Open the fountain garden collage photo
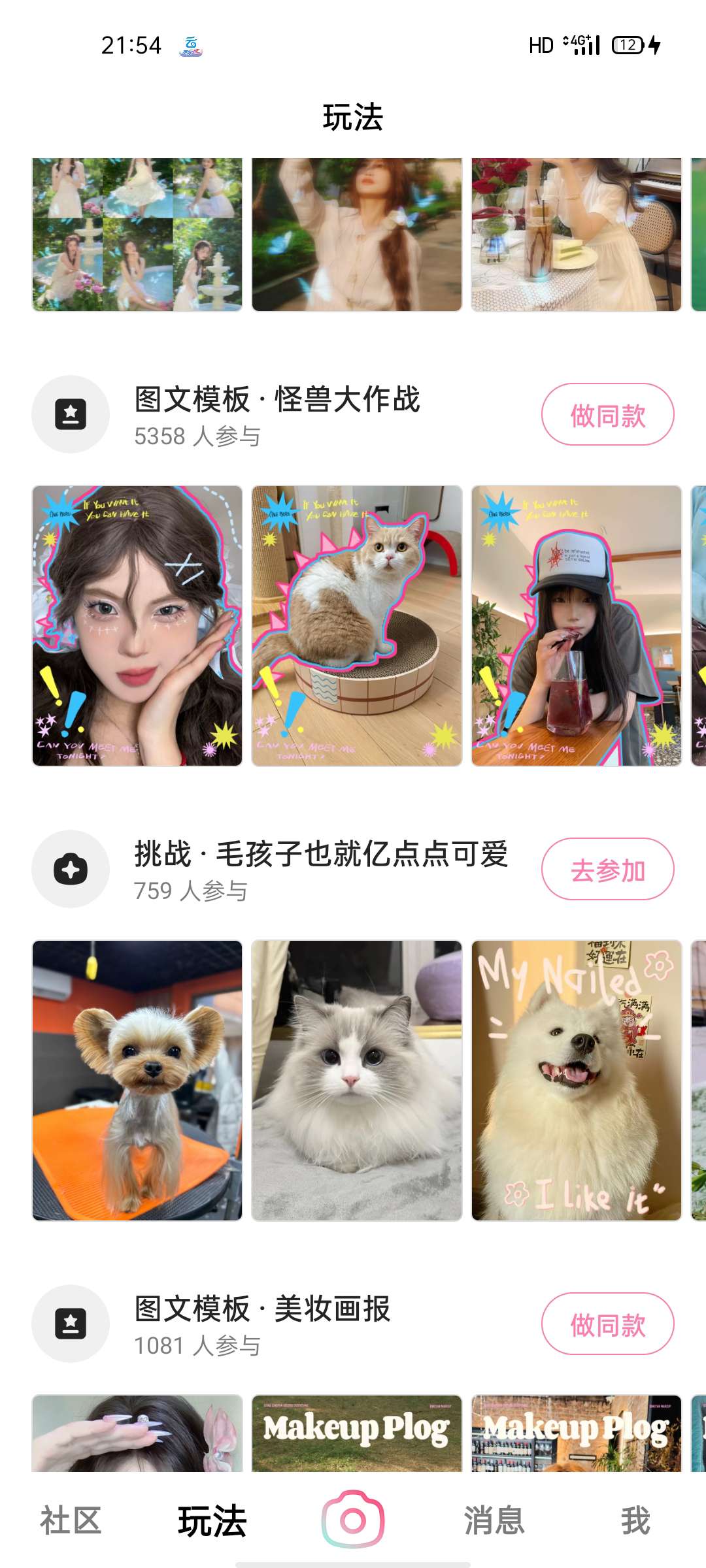Screen dimensions: 706x1568 [137, 234]
